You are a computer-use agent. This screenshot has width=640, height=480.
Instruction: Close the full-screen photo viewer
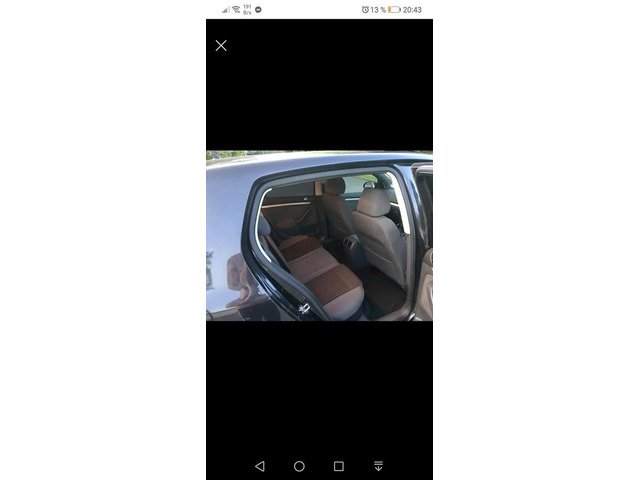[x=221, y=45]
